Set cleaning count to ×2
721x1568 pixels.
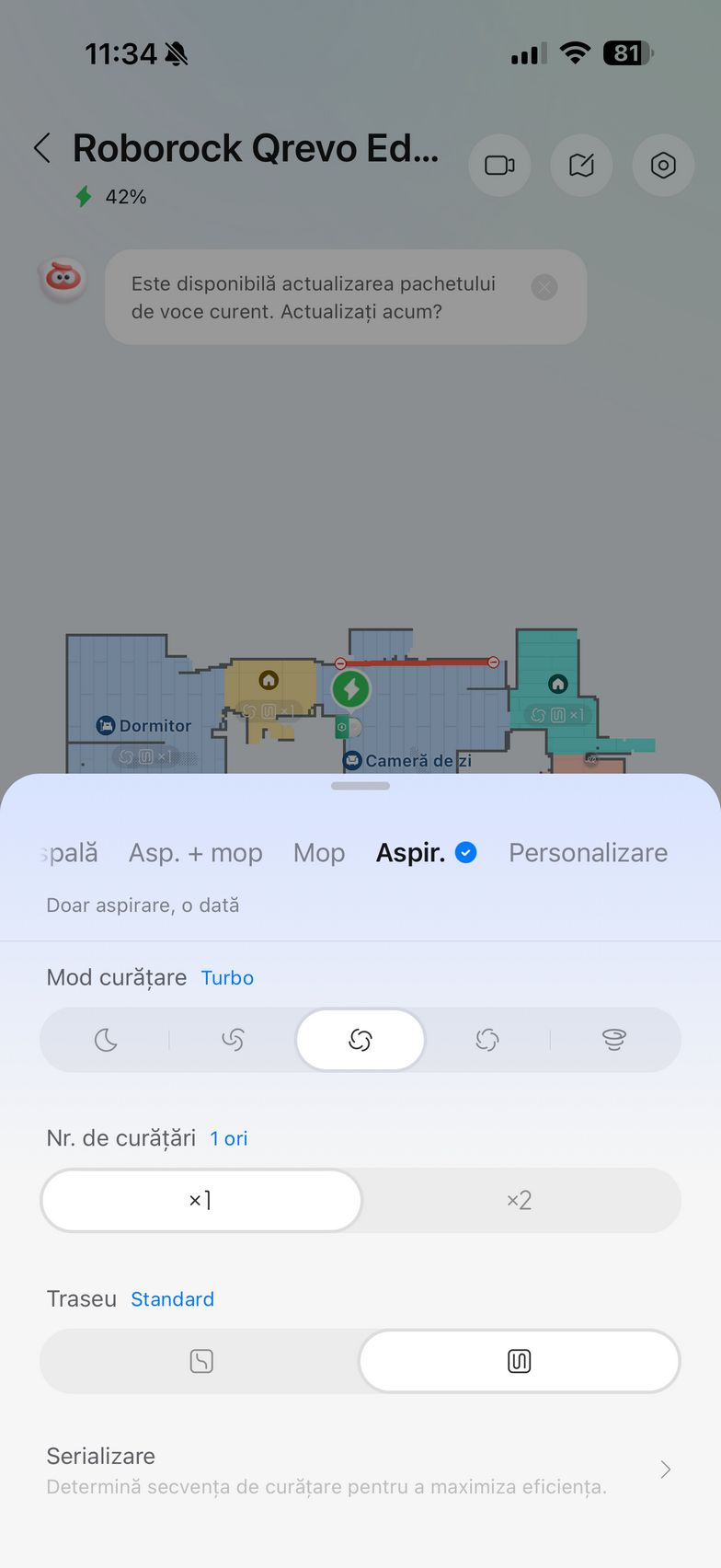pyautogui.click(x=520, y=1200)
